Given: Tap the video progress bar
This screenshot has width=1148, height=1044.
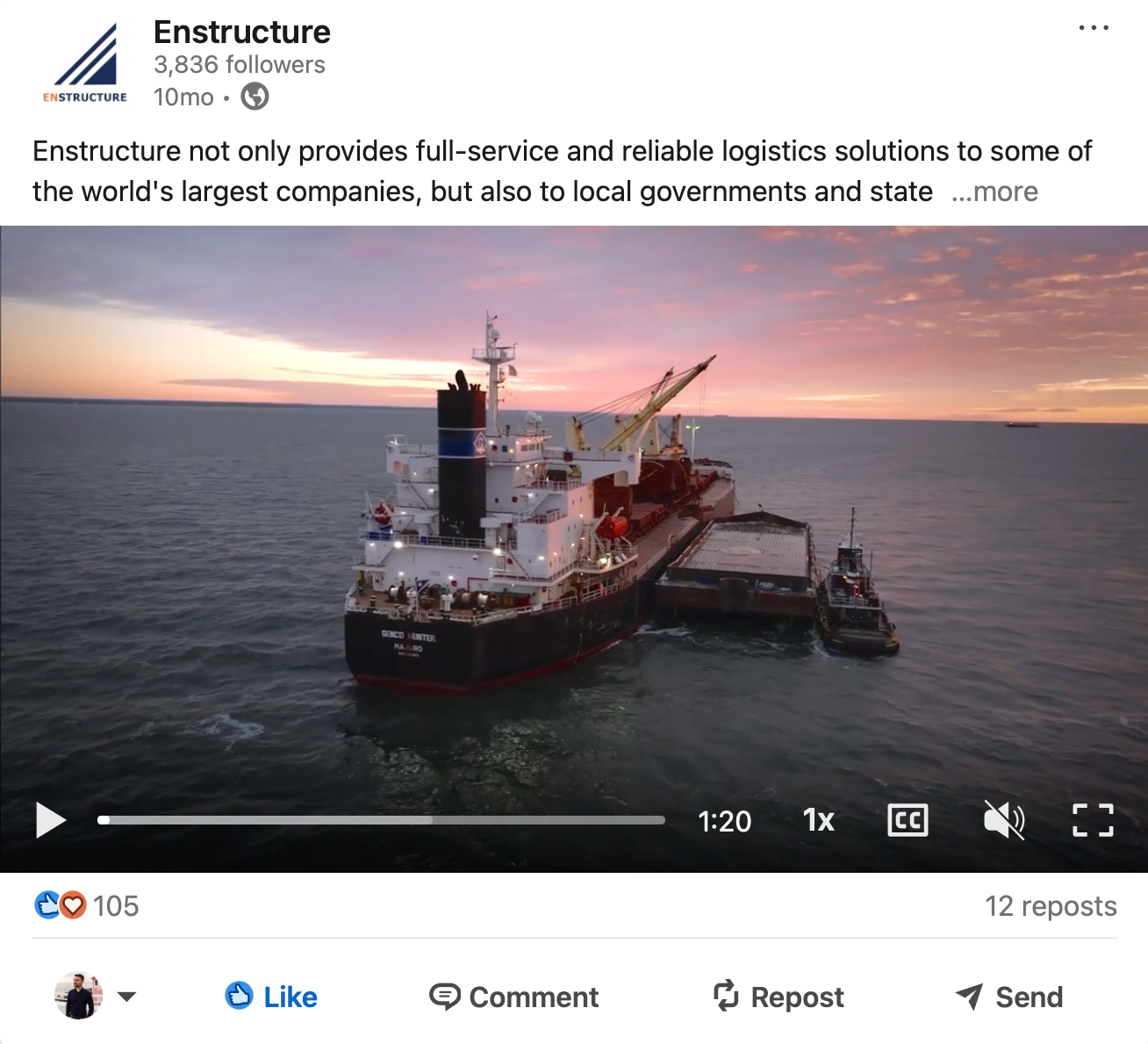Looking at the screenshot, I should pos(381,820).
